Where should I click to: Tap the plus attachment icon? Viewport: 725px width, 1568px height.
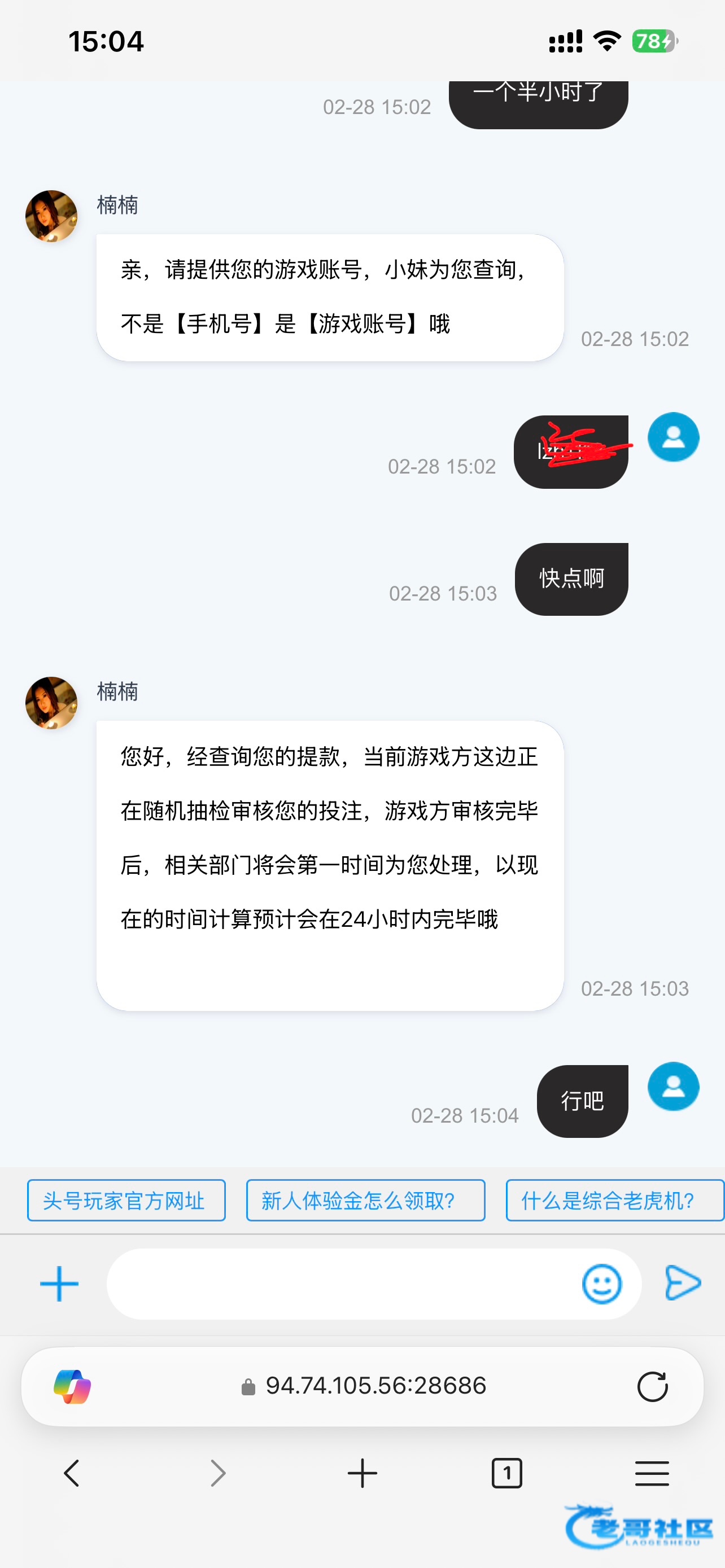pos(59,1284)
